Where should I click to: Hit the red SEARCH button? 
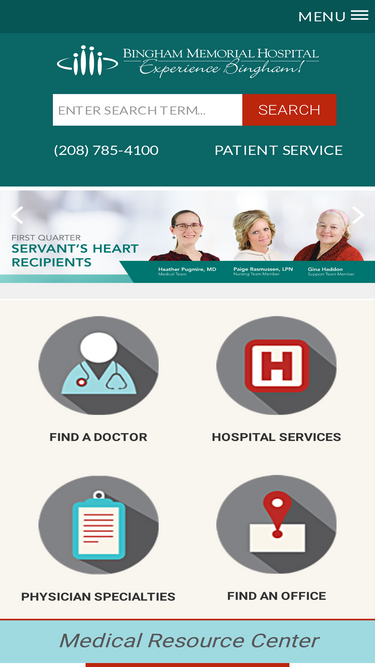click(x=289, y=110)
